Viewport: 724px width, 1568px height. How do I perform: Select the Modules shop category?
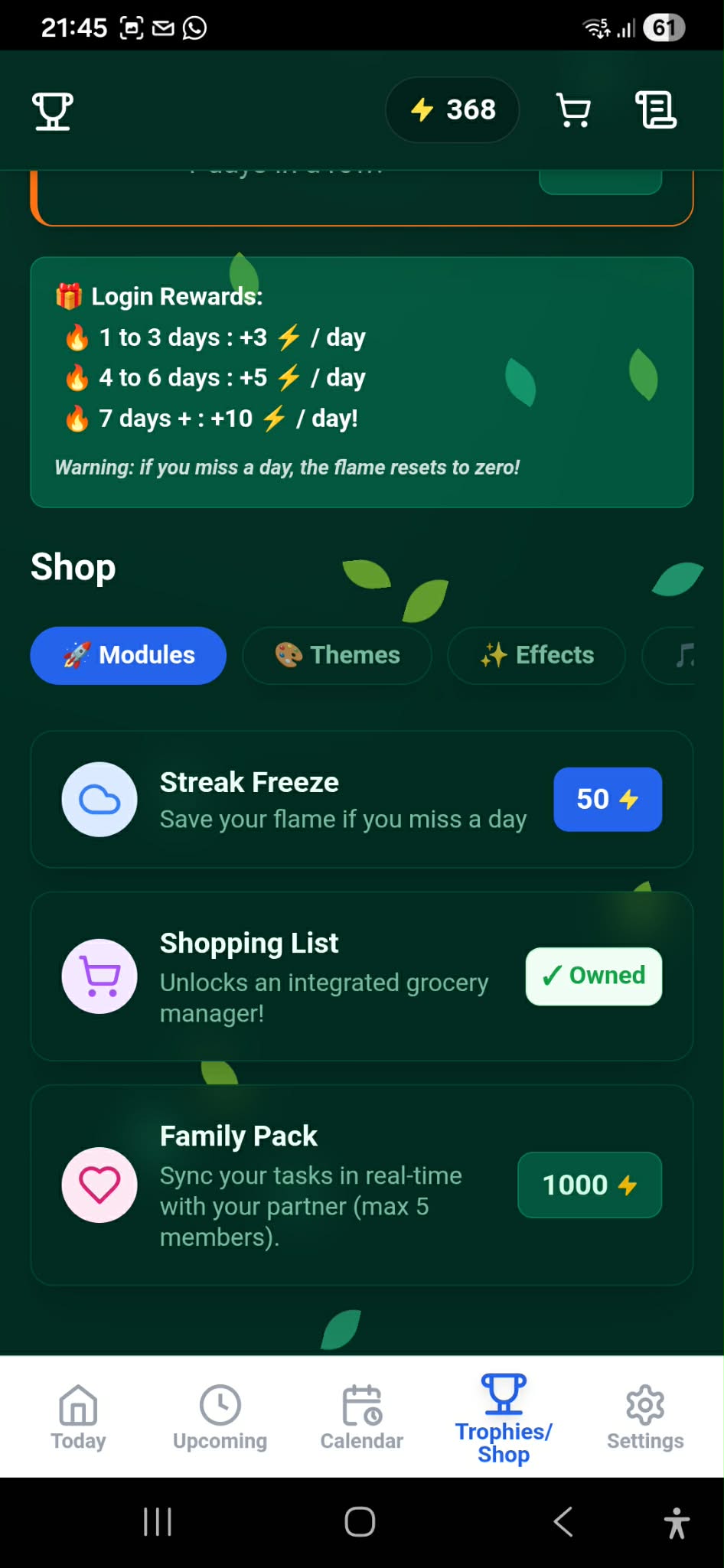pos(129,655)
